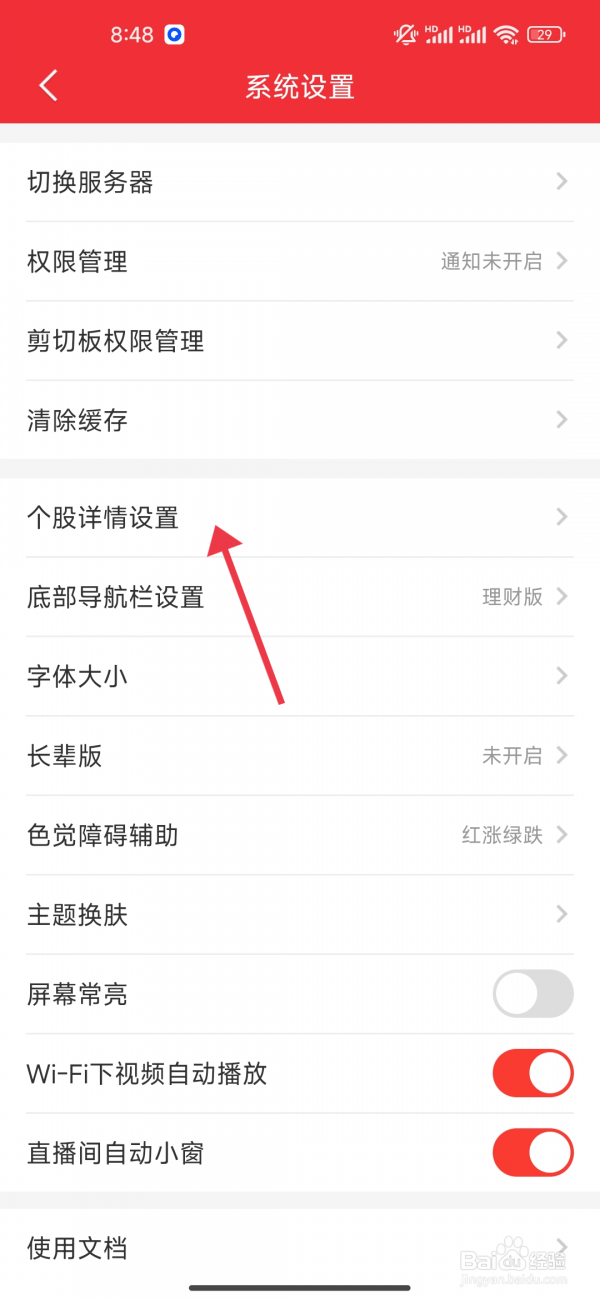Screen dimensions: 600x1300
Task: Open 主题换肤 themes
Action: [x=300, y=915]
